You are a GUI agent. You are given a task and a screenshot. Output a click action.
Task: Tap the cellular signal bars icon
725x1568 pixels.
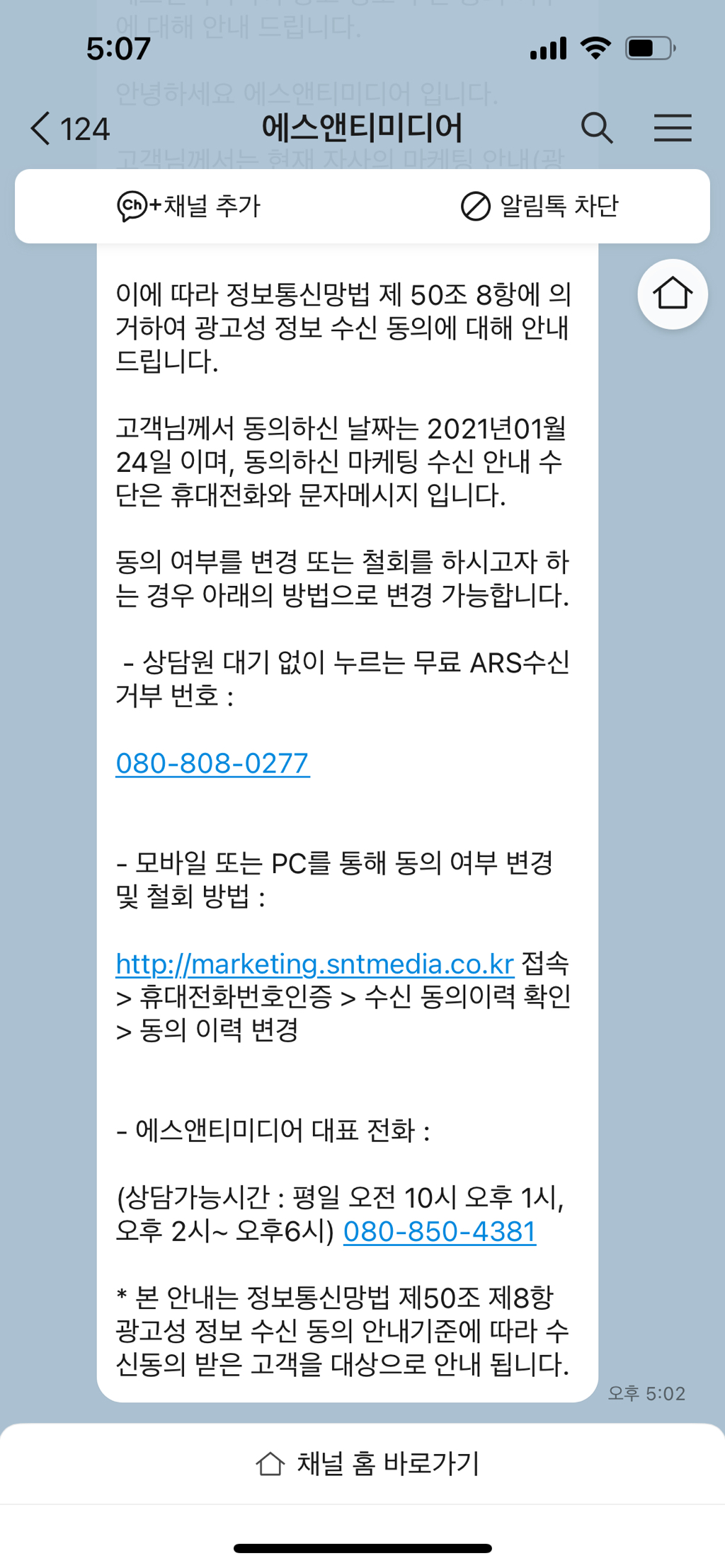tap(547, 48)
